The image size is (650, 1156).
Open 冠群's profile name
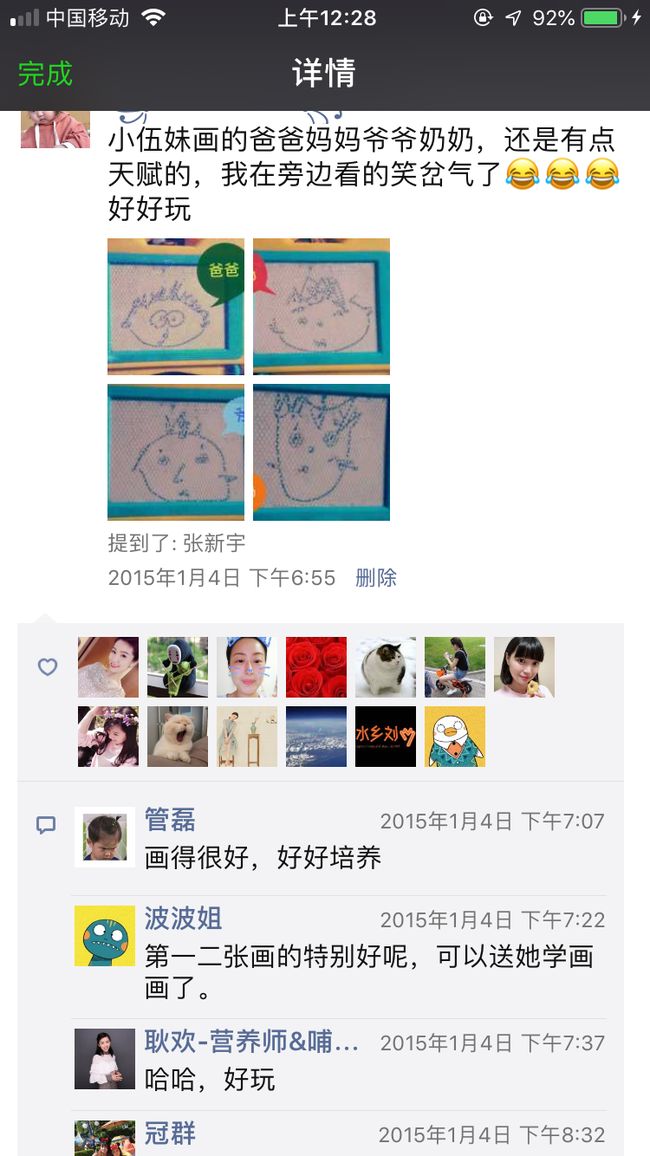(170, 1133)
